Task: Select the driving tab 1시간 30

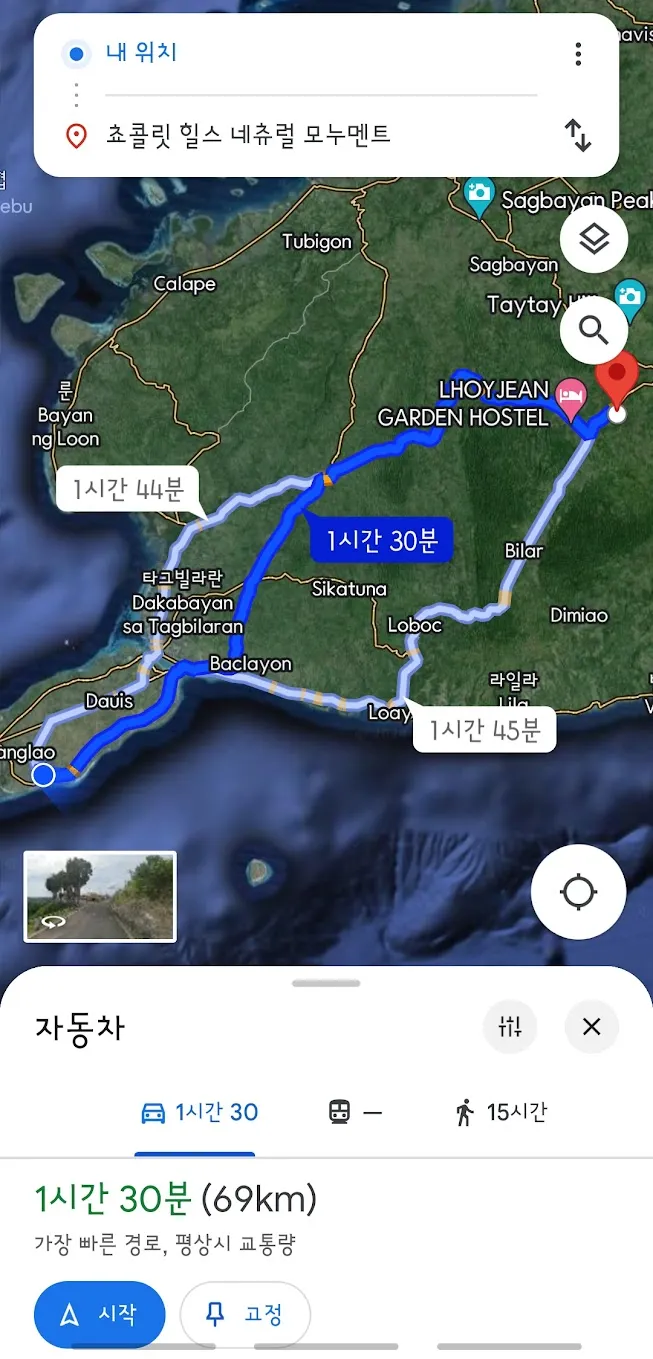Action: [x=200, y=1112]
